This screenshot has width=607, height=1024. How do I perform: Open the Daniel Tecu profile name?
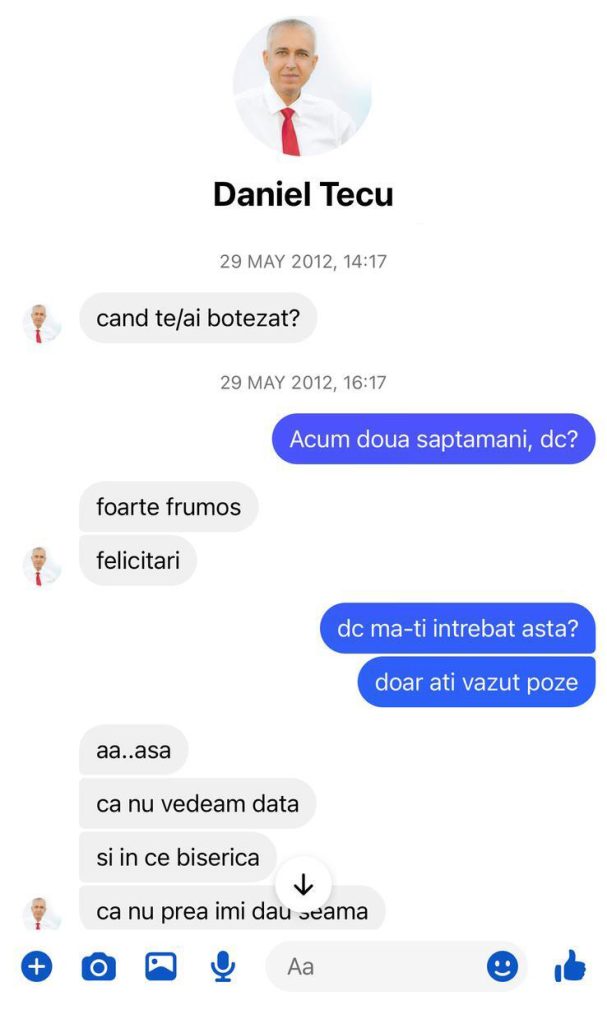pos(302,195)
